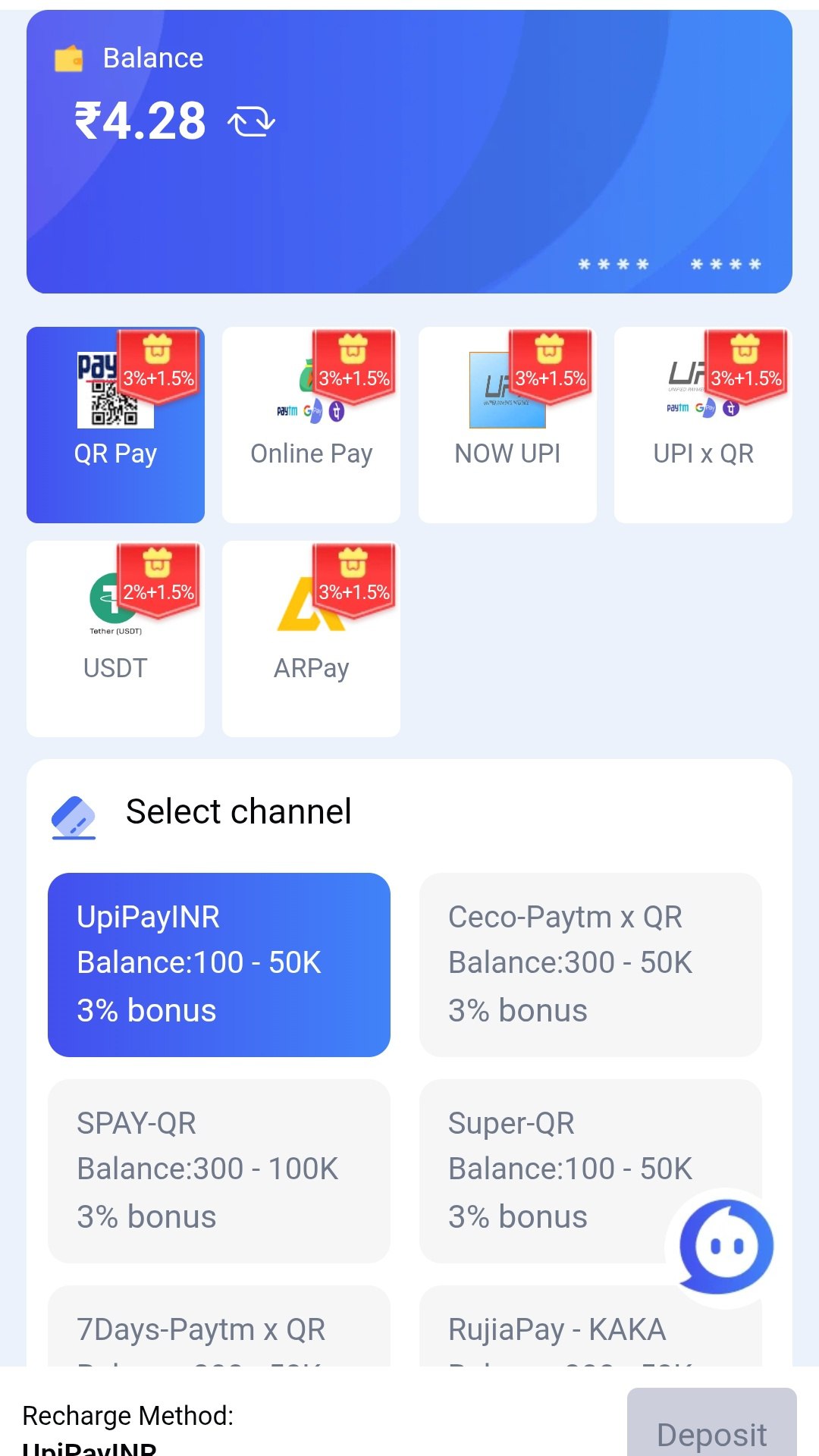Open the customer support chat bubble
This screenshot has height=1456, width=819.
[x=726, y=1247]
